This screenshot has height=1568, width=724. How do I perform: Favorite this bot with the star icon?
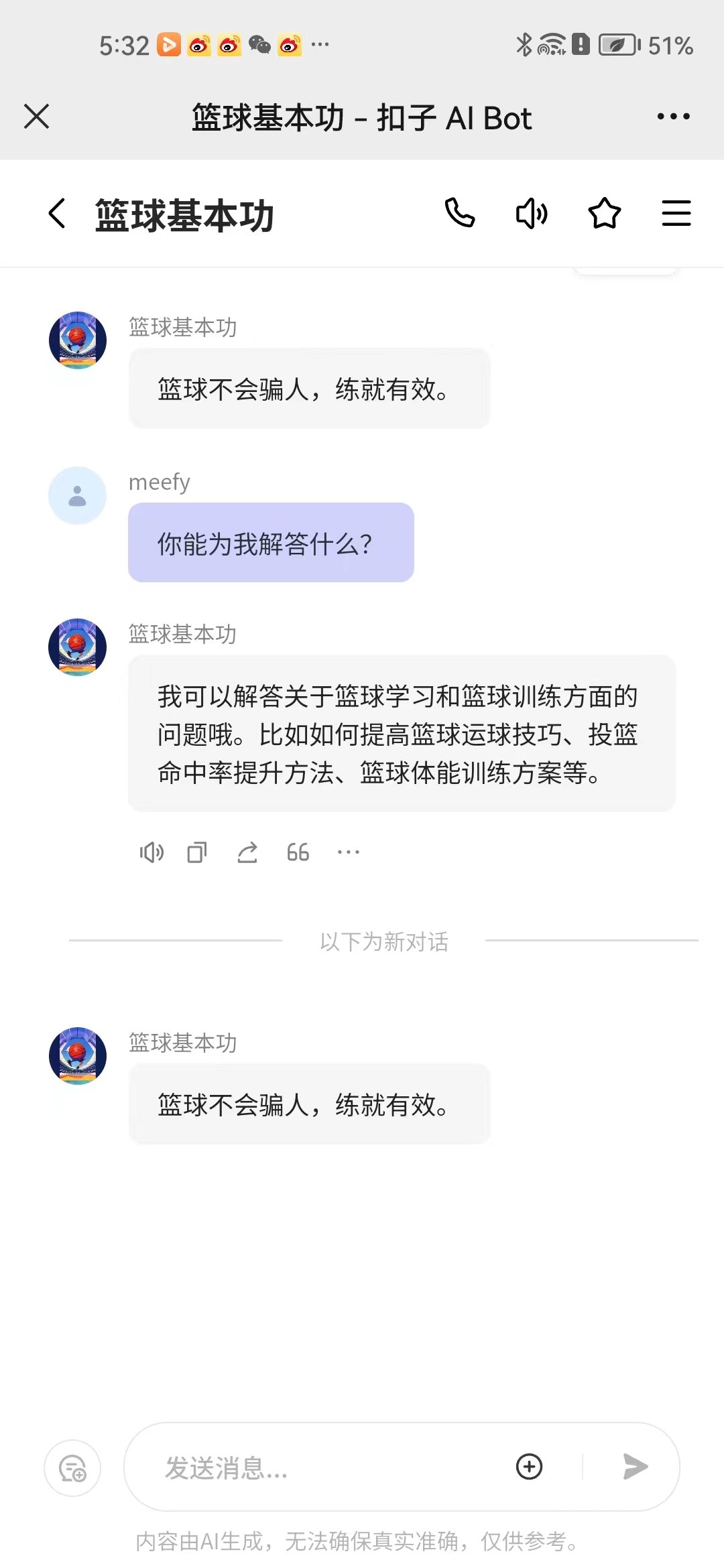(604, 214)
